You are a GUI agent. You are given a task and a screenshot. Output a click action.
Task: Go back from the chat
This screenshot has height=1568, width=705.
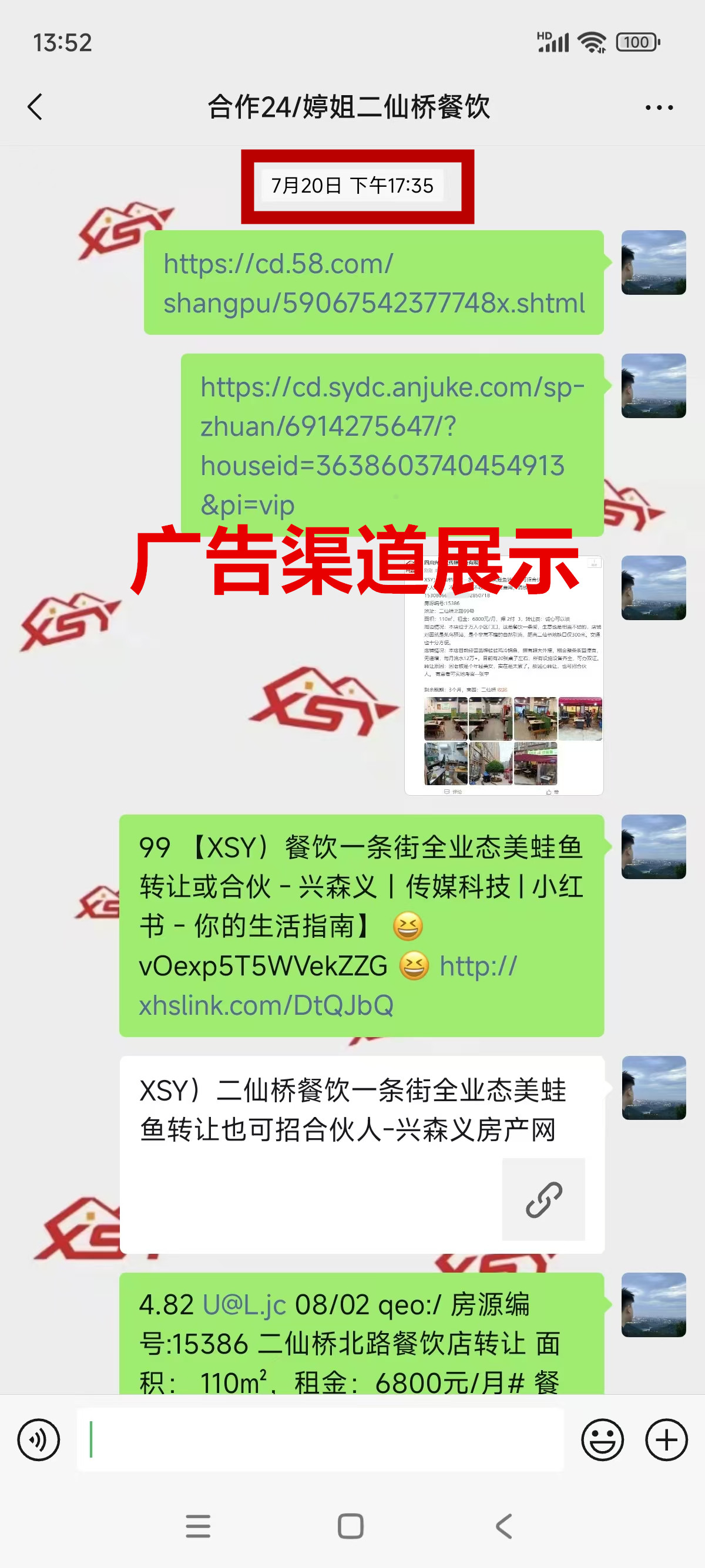[35, 107]
